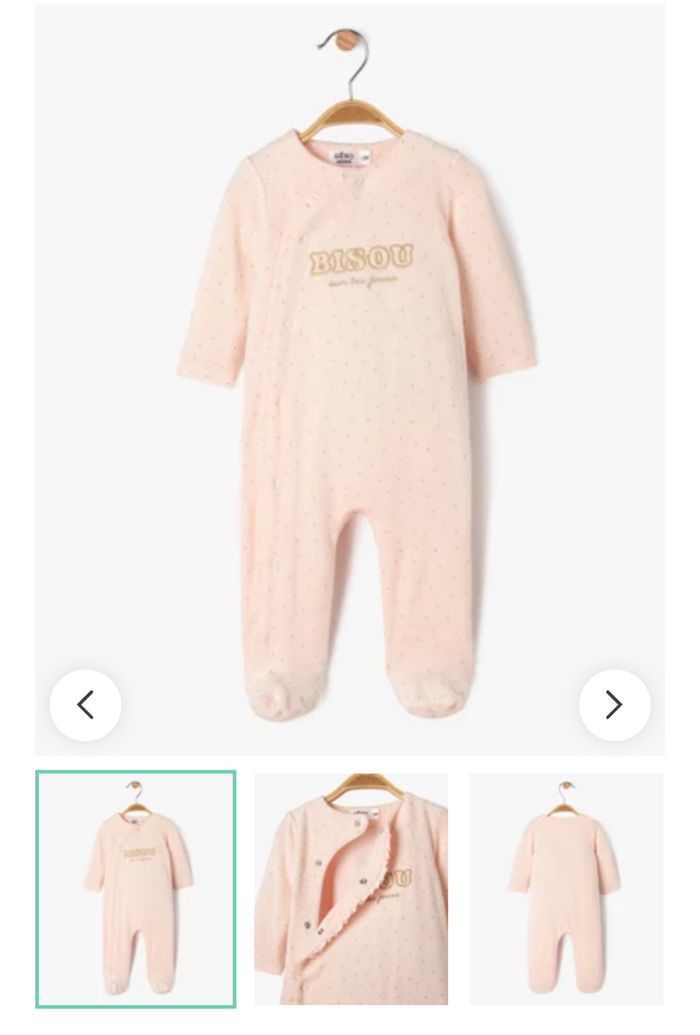View the back side thumbnail
This screenshot has width=700, height=1035.
pos(566,888)
